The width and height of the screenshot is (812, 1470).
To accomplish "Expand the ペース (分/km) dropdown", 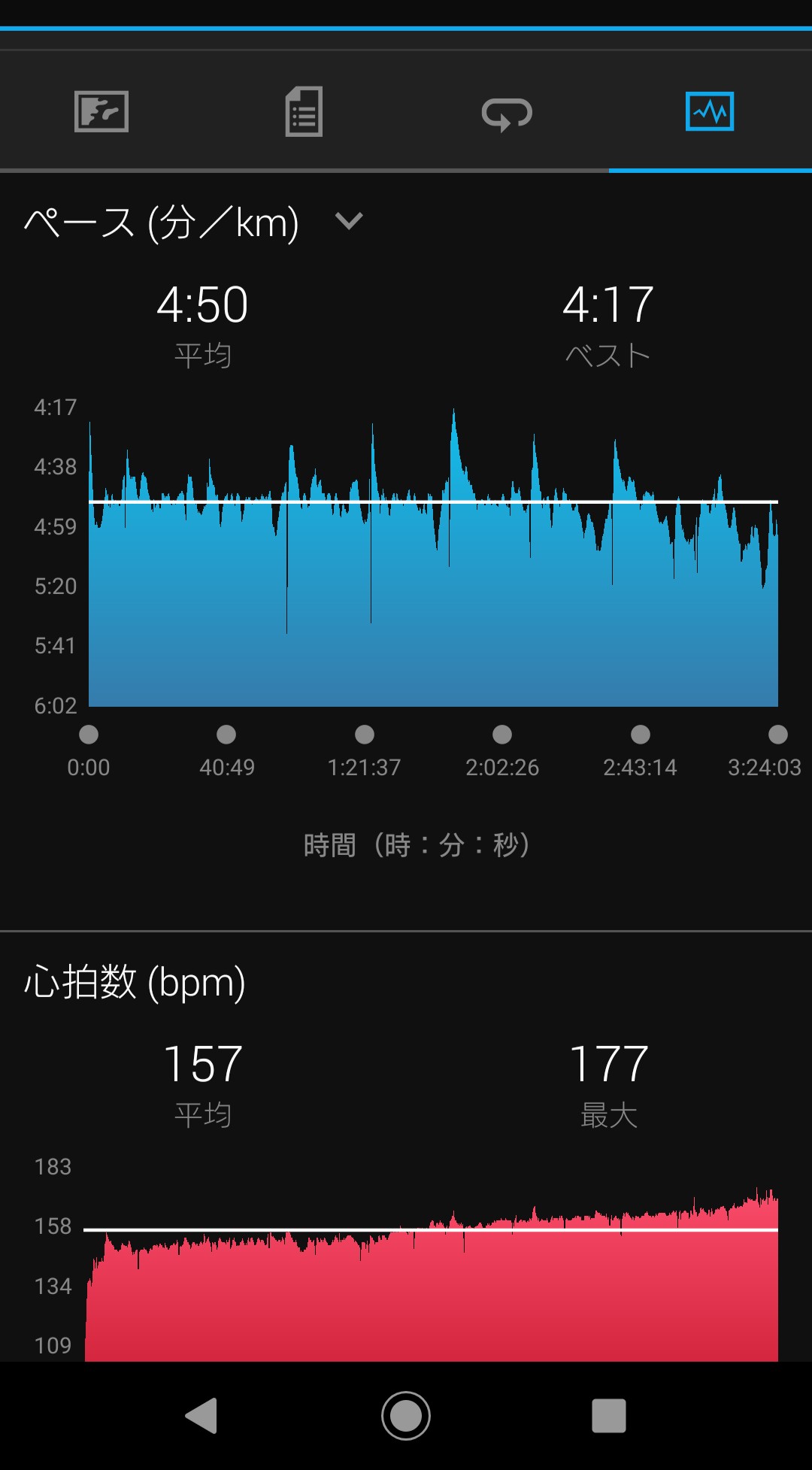I will pos(194,223).
